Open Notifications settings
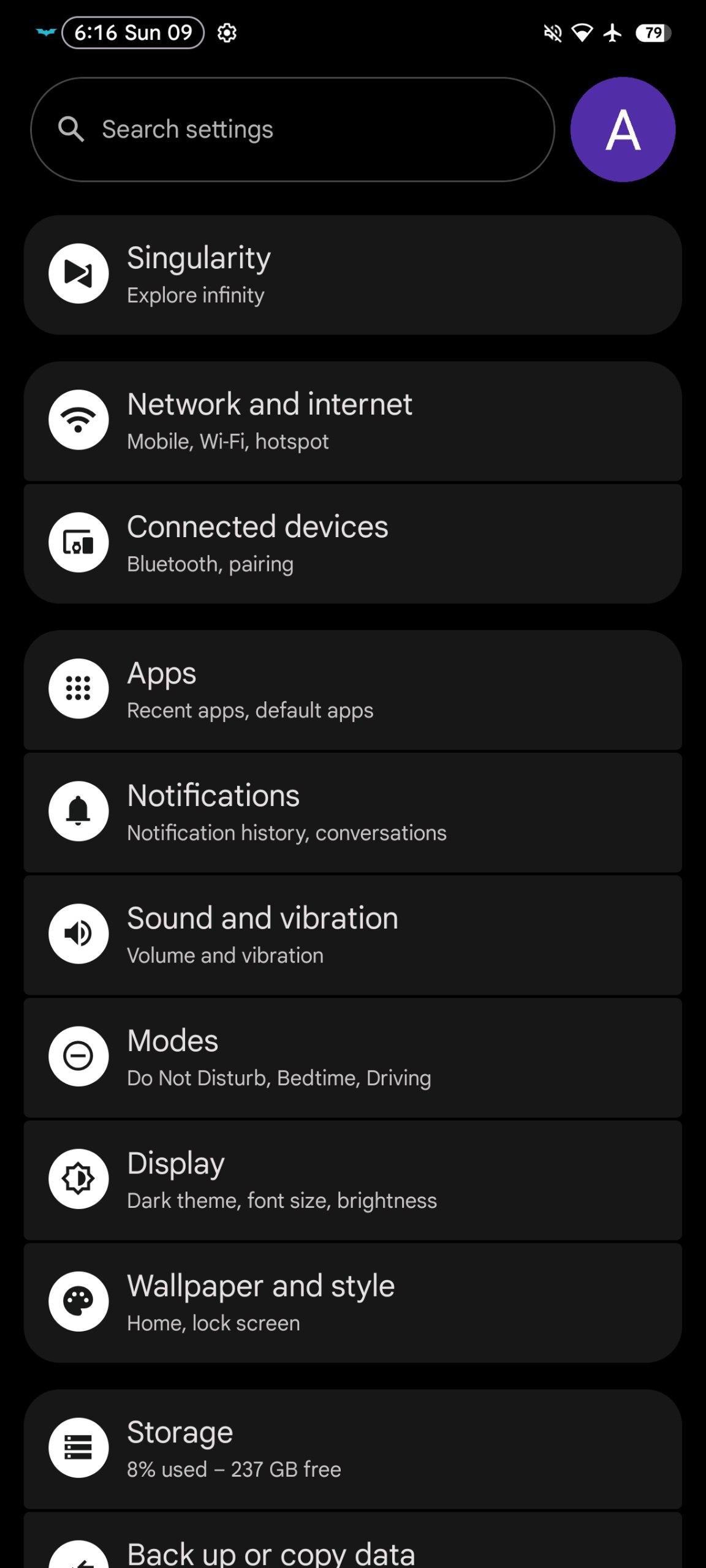Viewport: 706px width, 1568px height. point(352,812)
